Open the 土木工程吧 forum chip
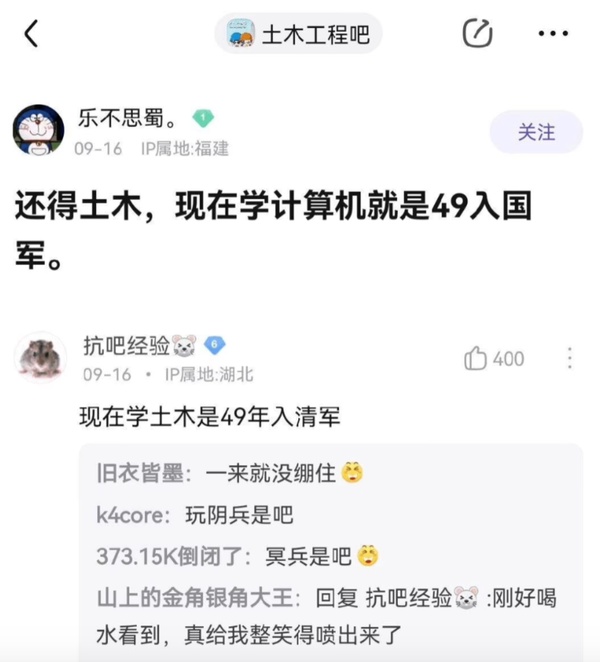Screen dimensions: 600x662 [x=298, y=35]
